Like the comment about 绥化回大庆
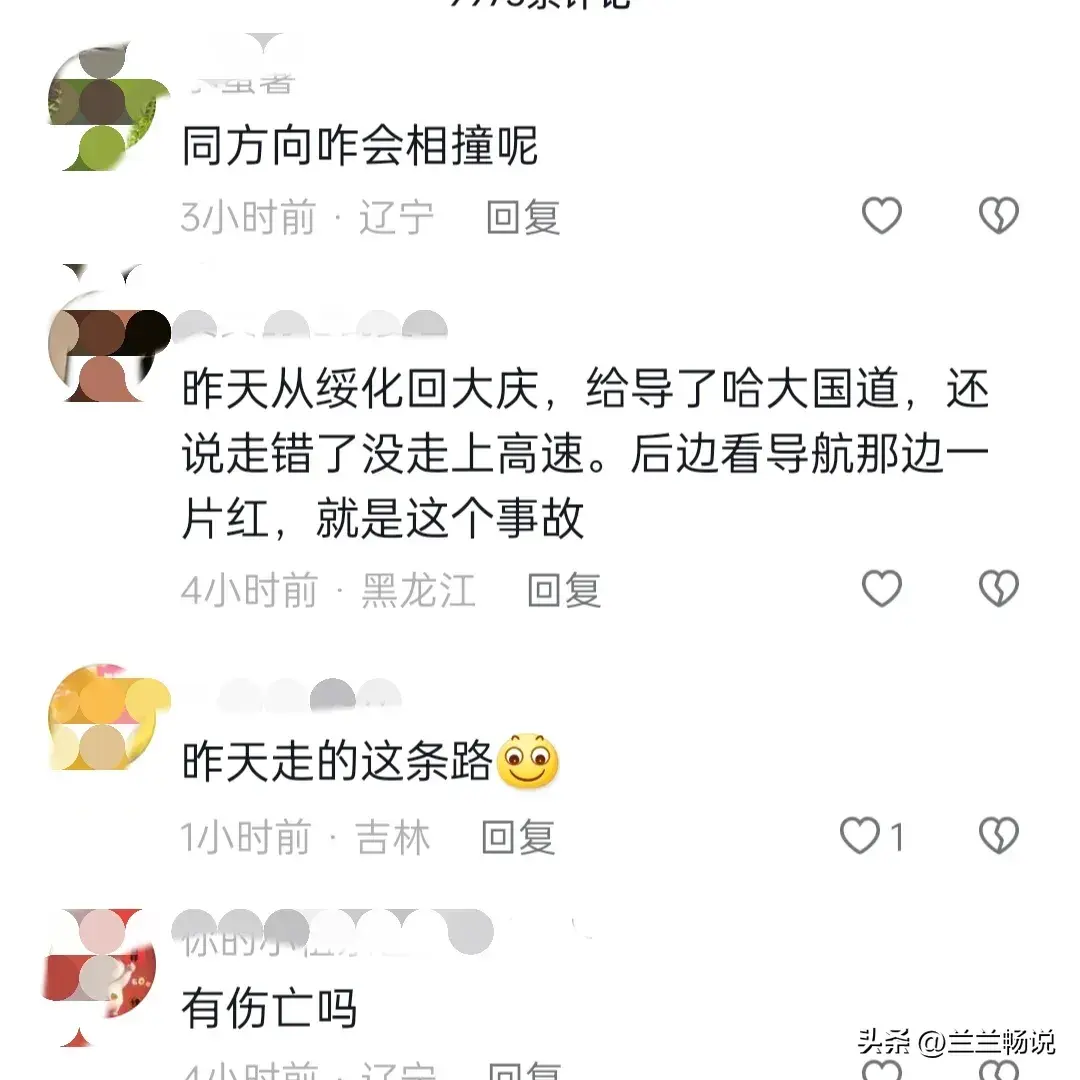 click(x=881, y=589)
